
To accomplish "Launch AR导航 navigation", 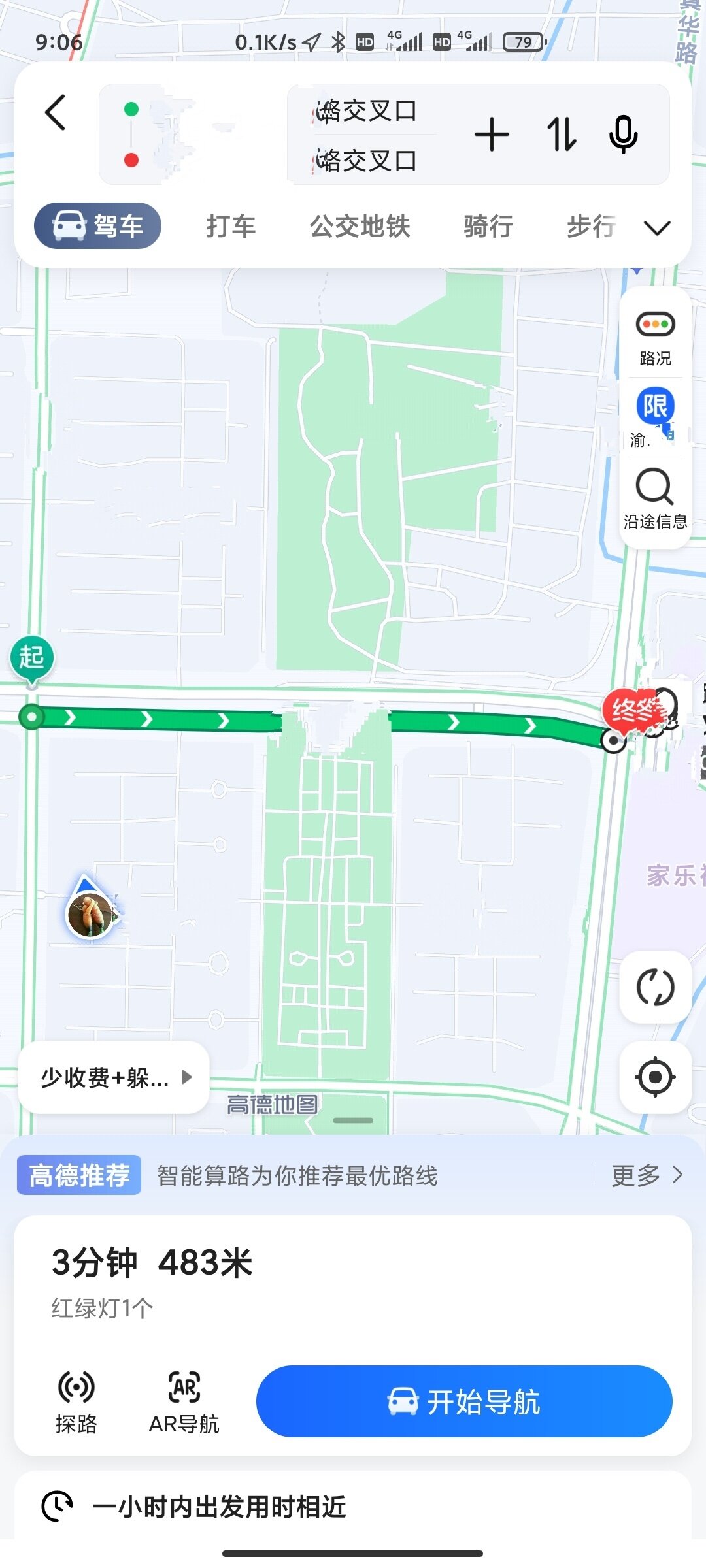I will tap(184, 1401).
